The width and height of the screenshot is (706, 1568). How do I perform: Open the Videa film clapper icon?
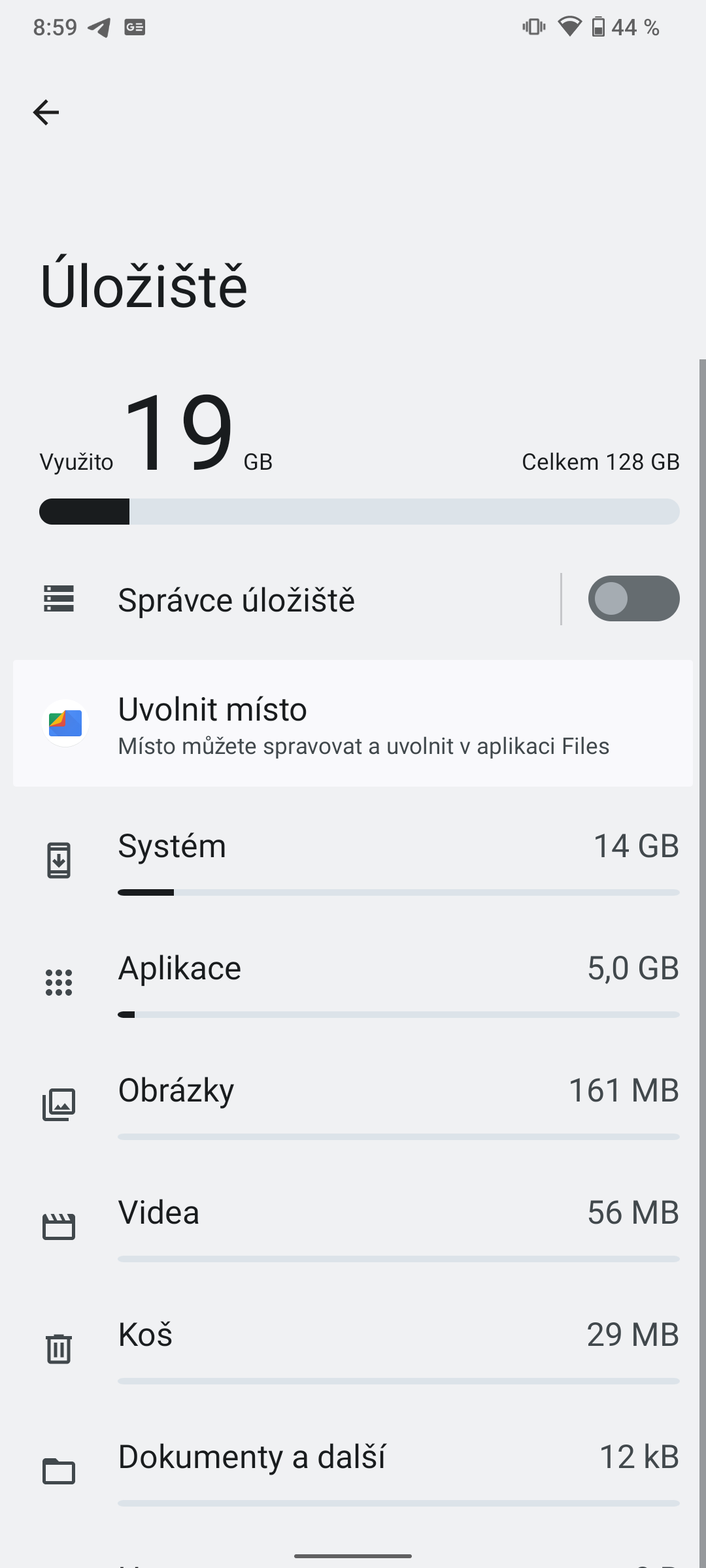coord(58,1225)
